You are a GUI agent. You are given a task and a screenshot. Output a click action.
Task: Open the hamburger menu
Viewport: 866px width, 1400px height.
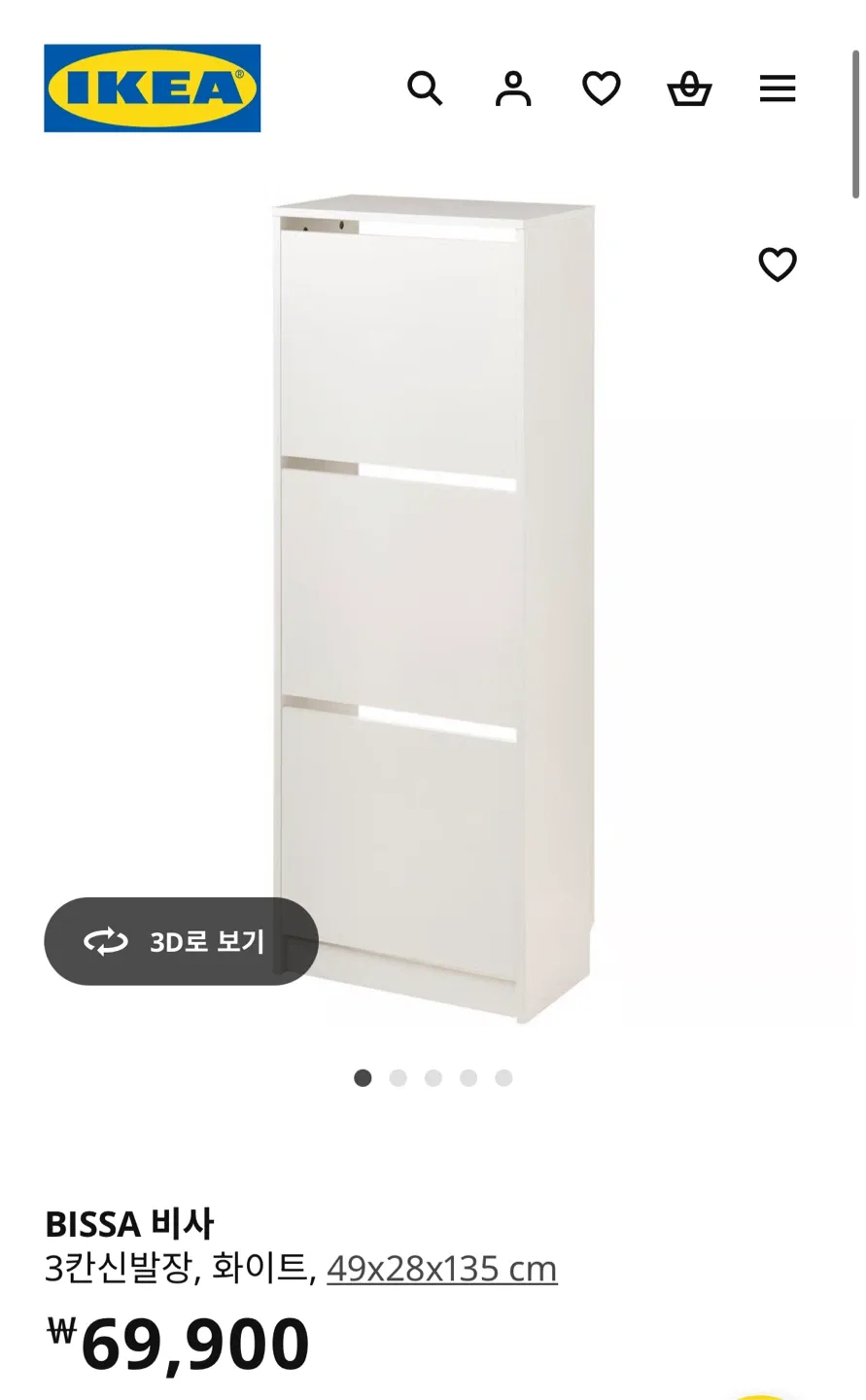778,88
